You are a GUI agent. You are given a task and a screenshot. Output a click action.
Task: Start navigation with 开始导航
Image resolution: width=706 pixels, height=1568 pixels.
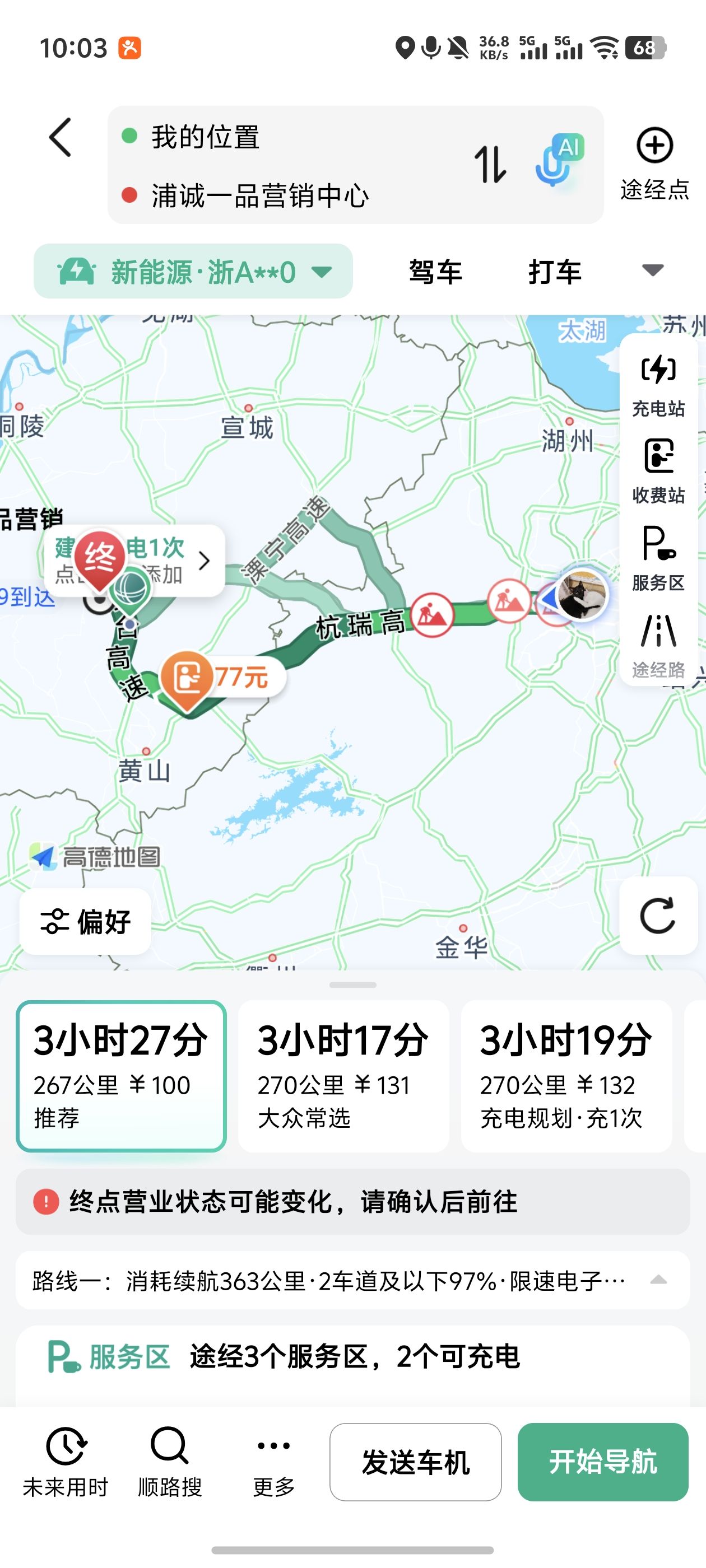[x=602, y=1462]
